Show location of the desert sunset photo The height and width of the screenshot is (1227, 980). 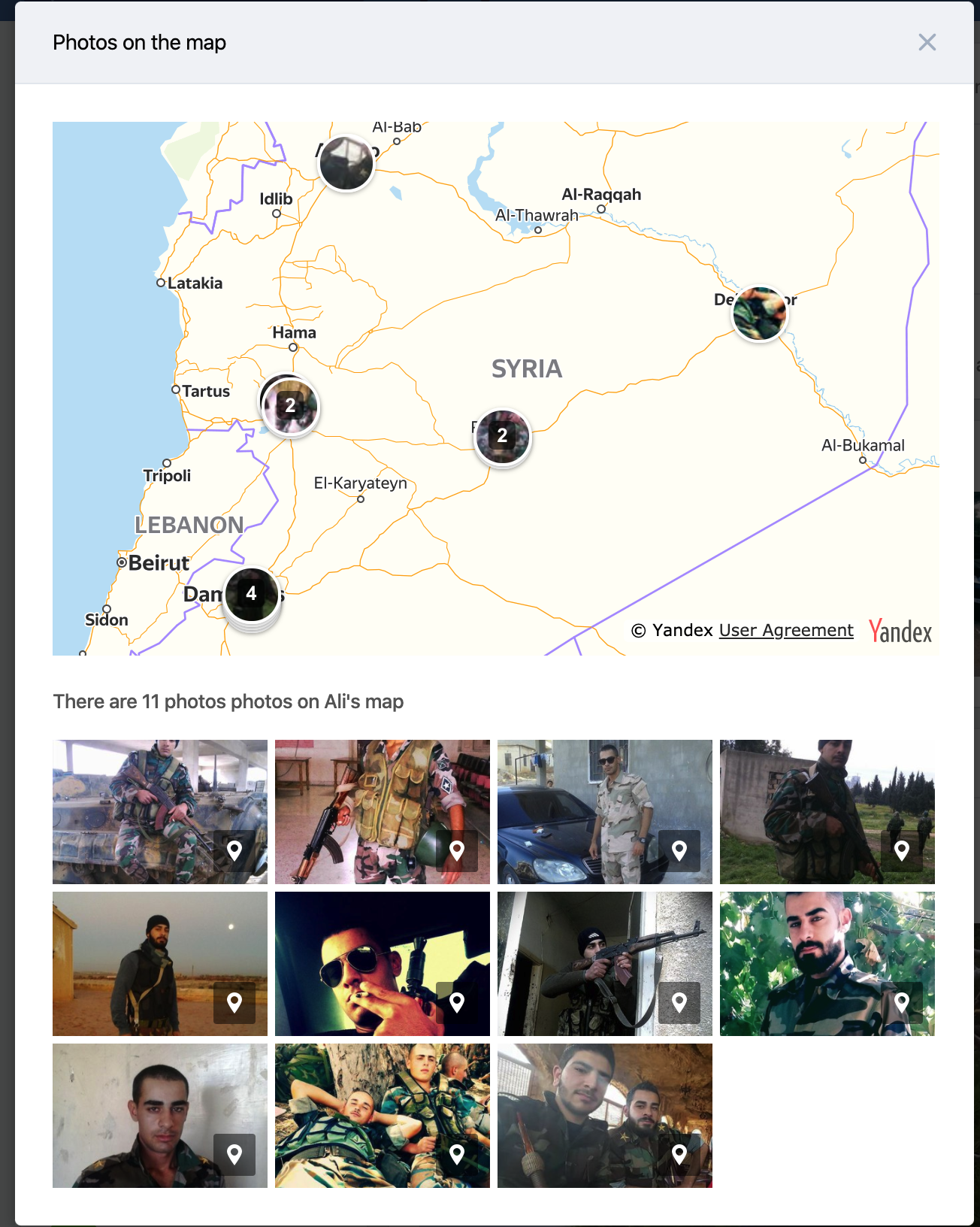point(234,1003)
